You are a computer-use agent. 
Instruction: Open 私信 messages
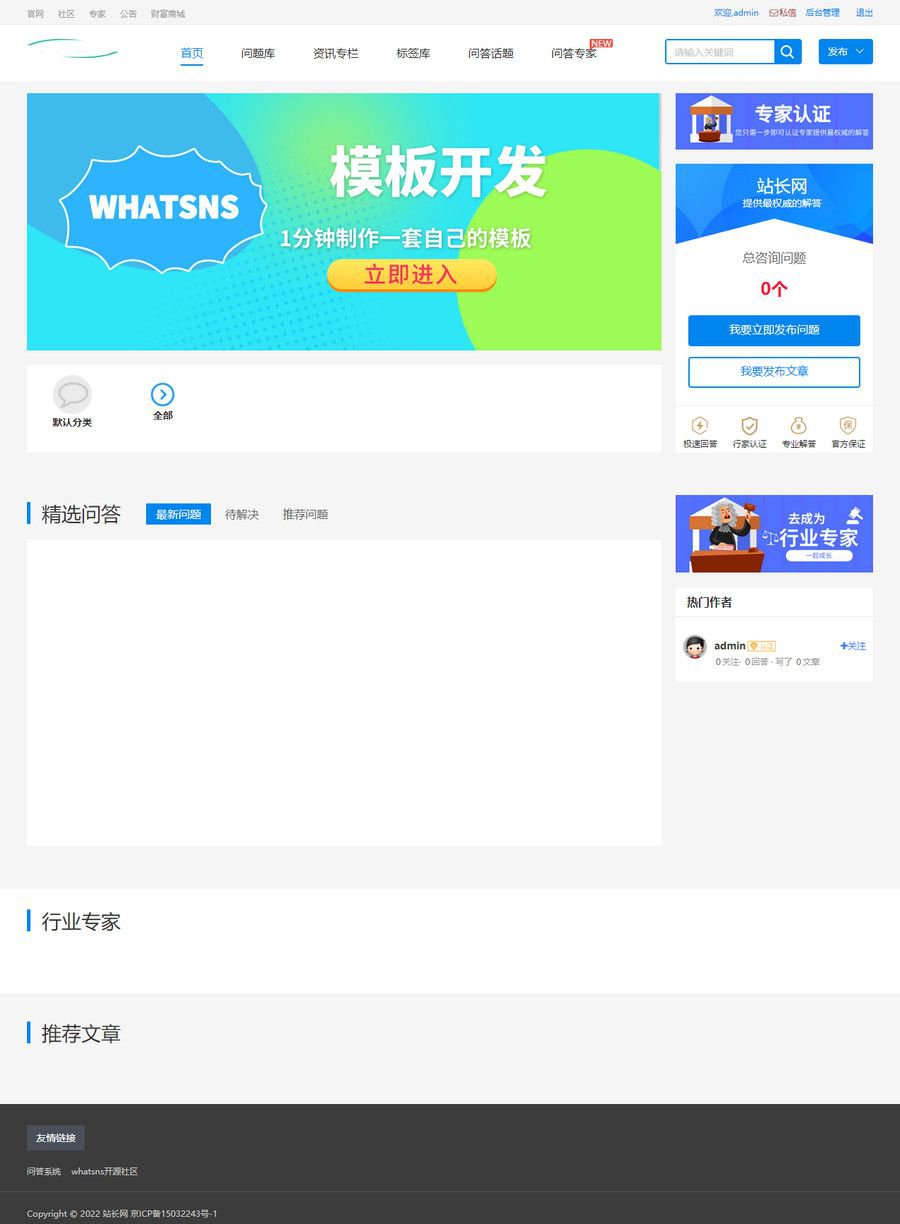(783, 13)
